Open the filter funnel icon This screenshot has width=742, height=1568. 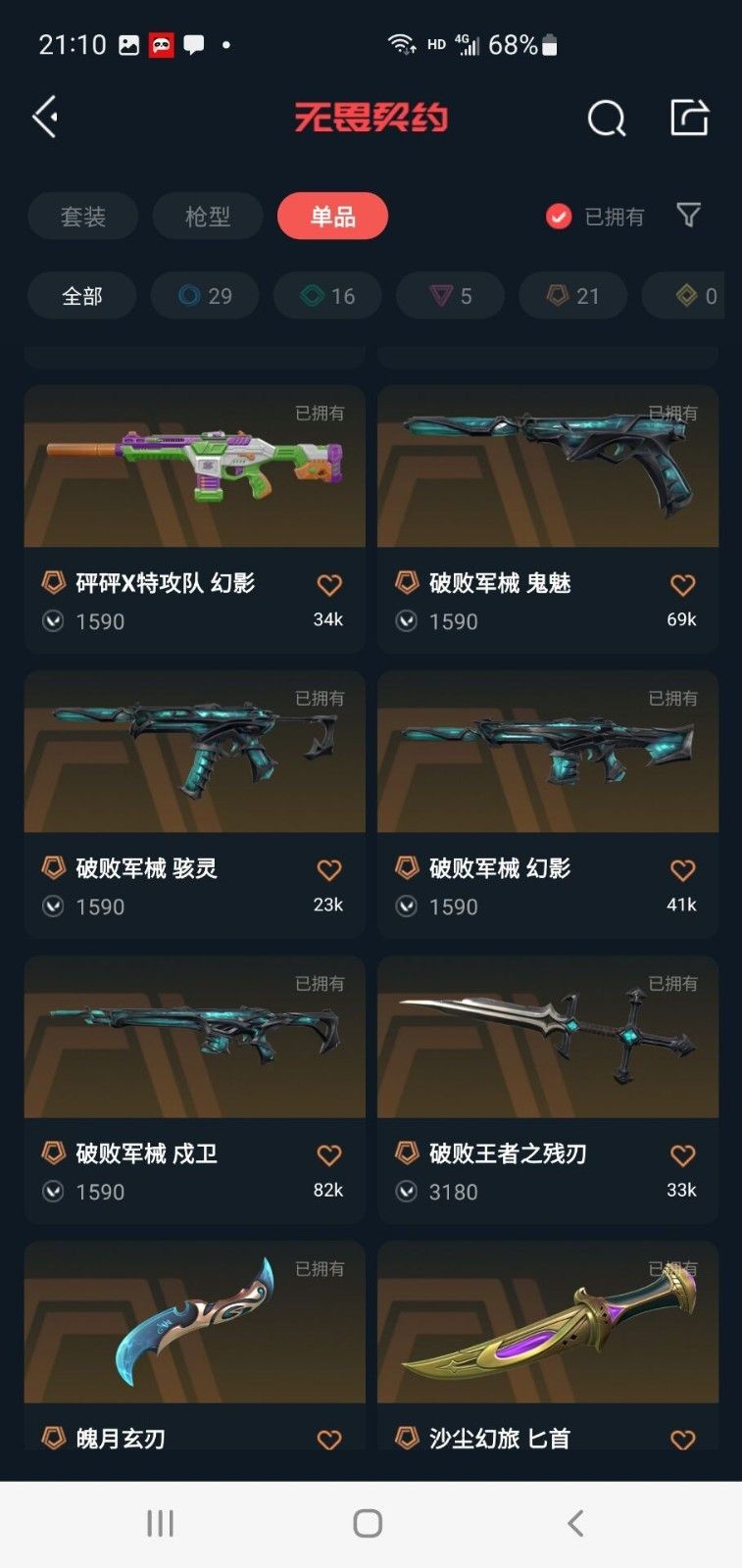point(689,215)
